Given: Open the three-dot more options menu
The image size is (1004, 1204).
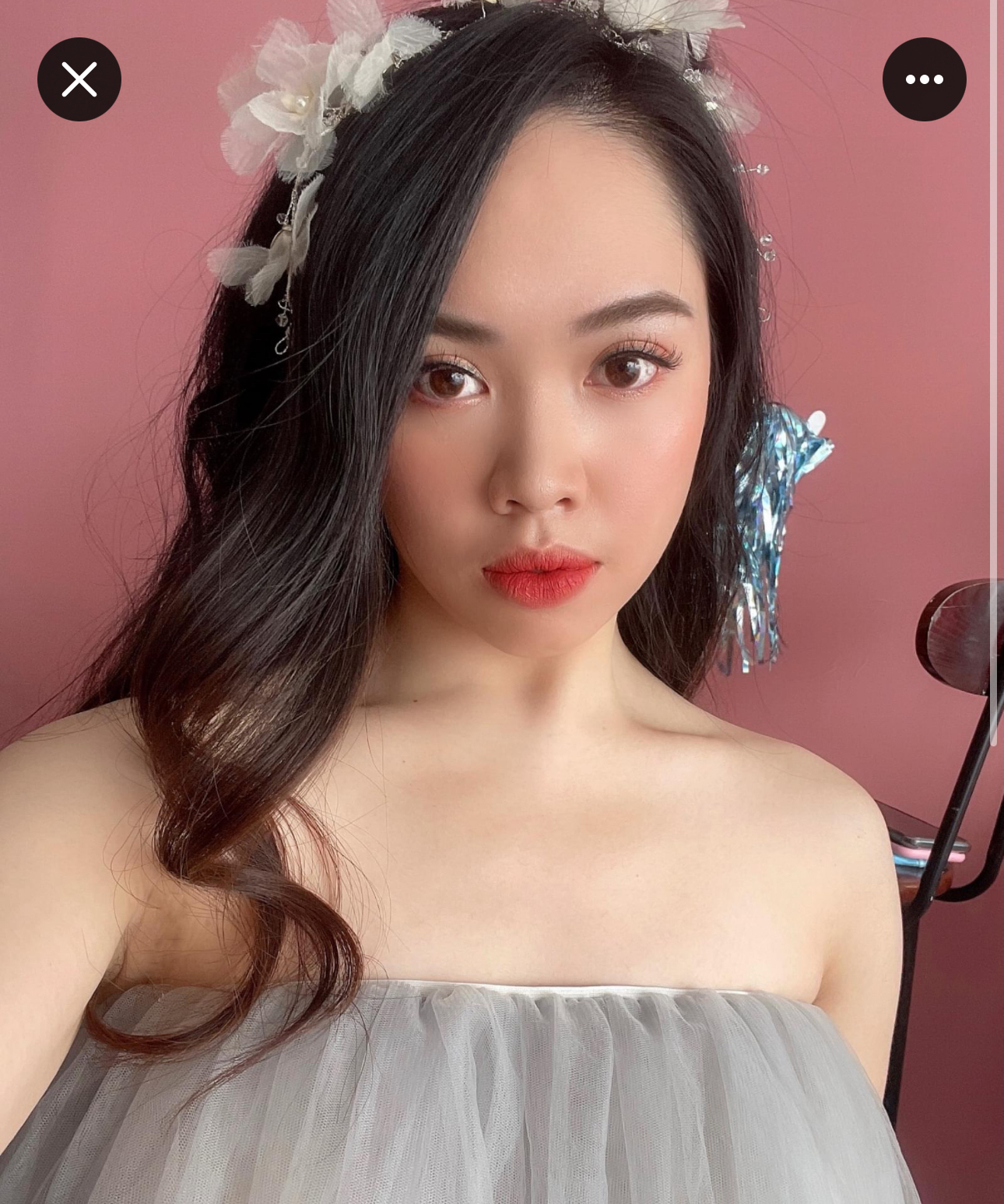Looking at the screenshot, I should click(x=924, y=79).
